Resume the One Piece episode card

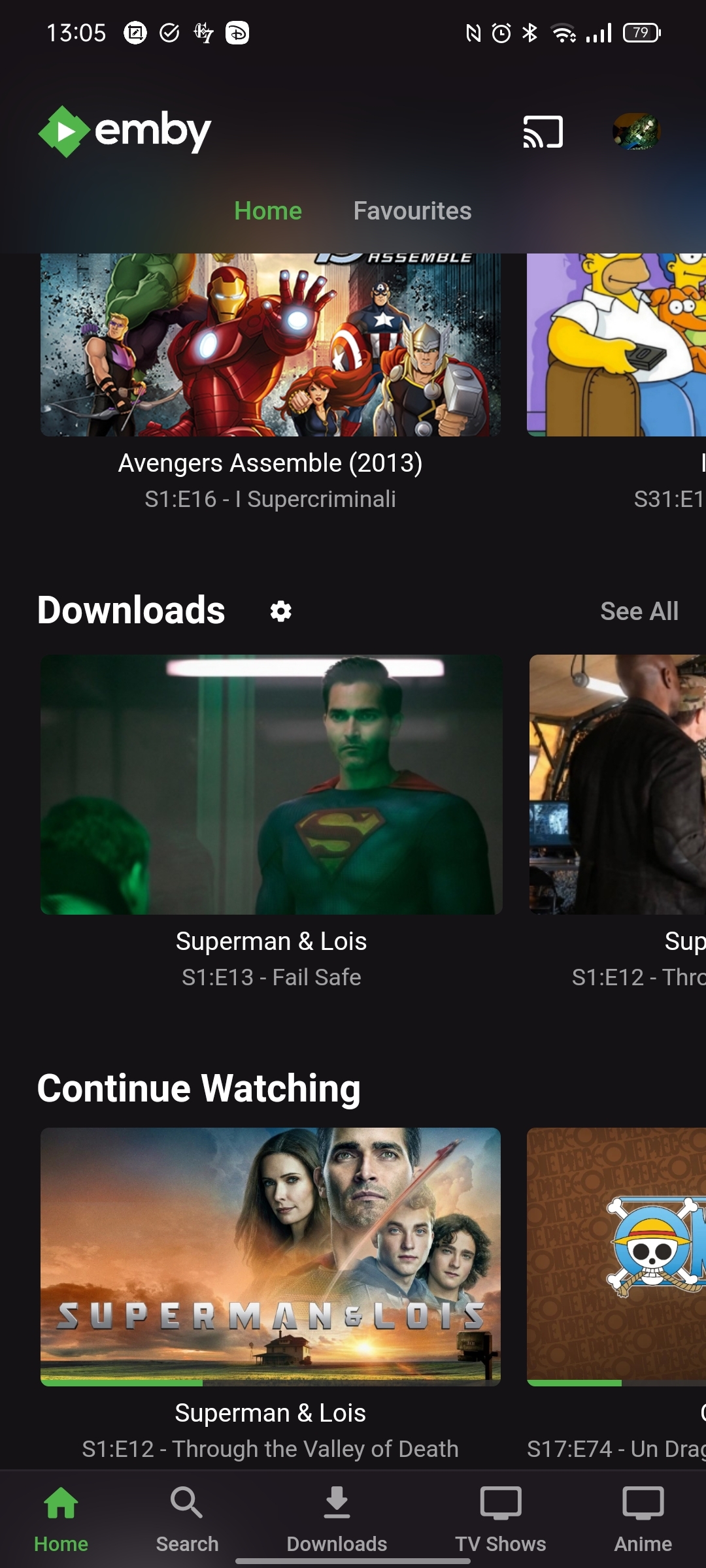tap(616, 1256)
